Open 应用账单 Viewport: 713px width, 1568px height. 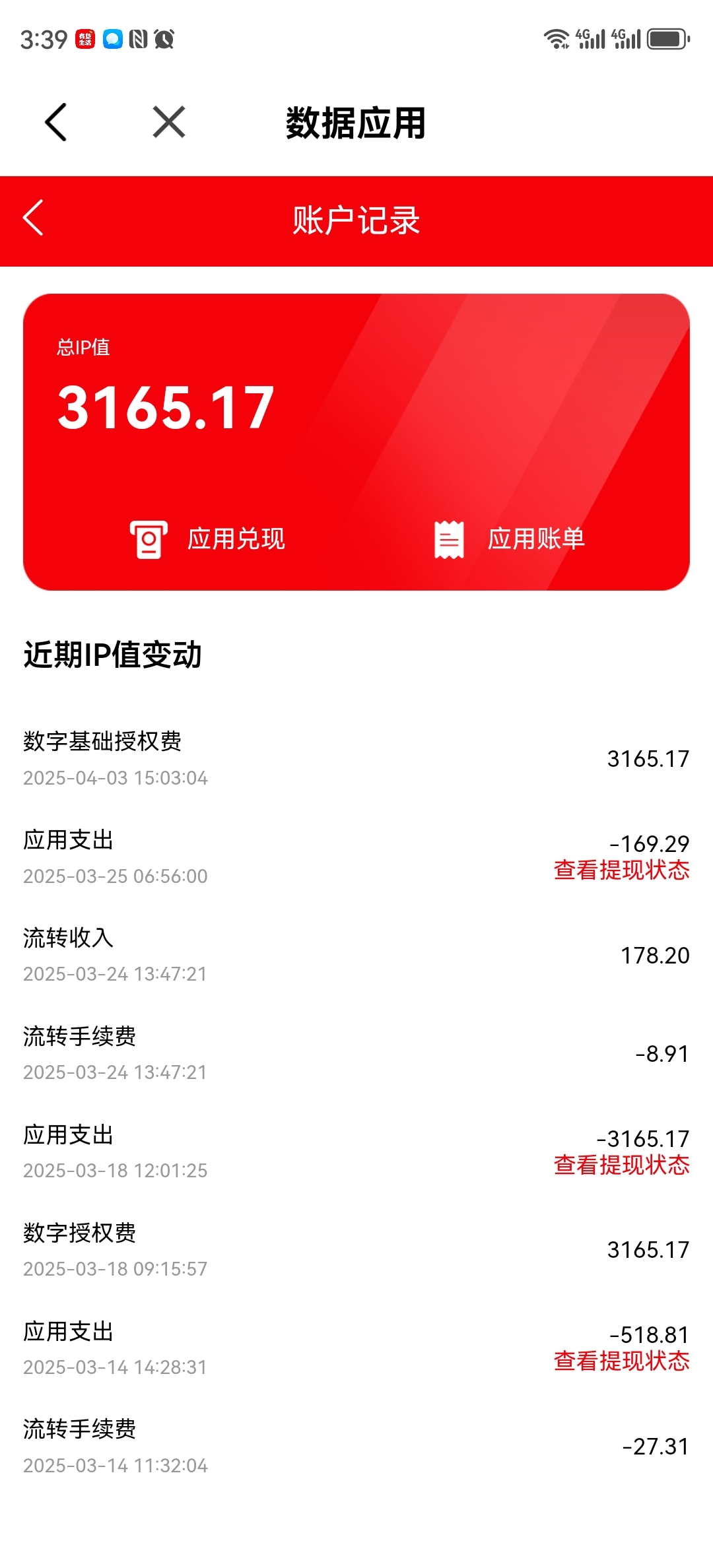point(509,539)
